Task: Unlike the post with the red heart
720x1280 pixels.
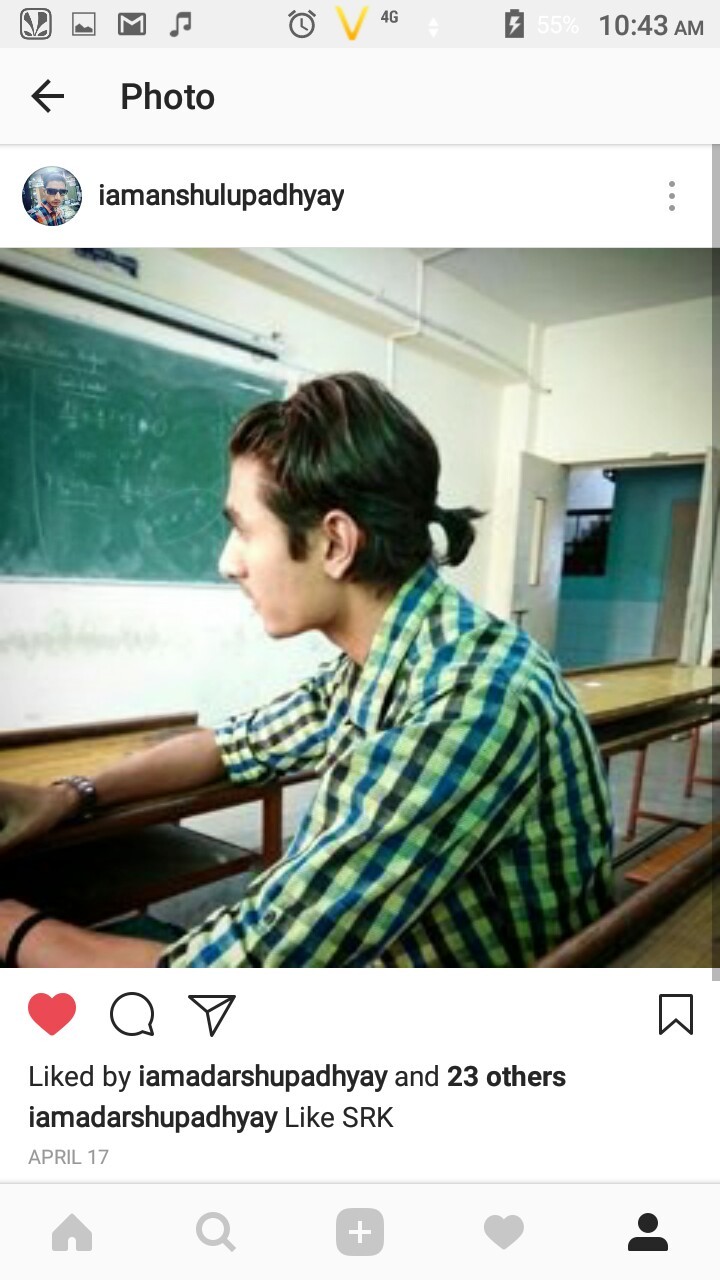Action: coord(52,1014)
